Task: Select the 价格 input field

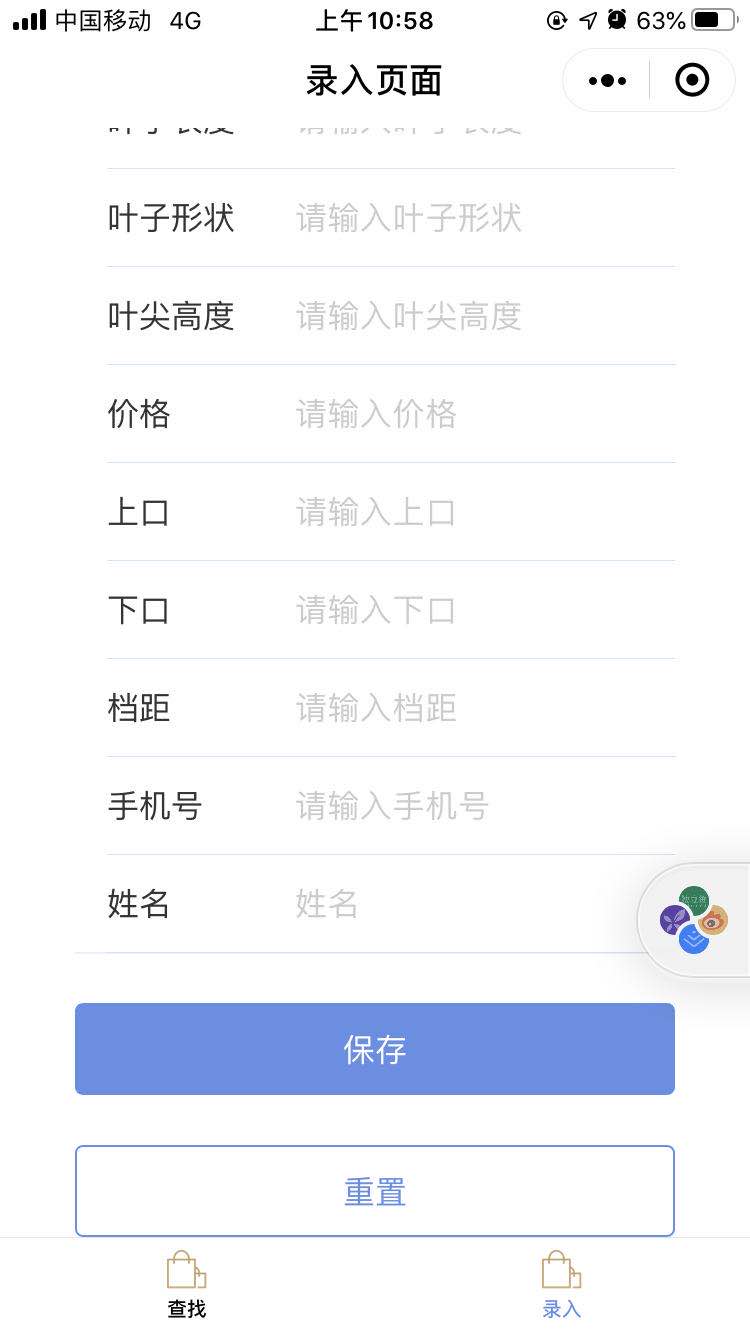Action: point(480,414)
